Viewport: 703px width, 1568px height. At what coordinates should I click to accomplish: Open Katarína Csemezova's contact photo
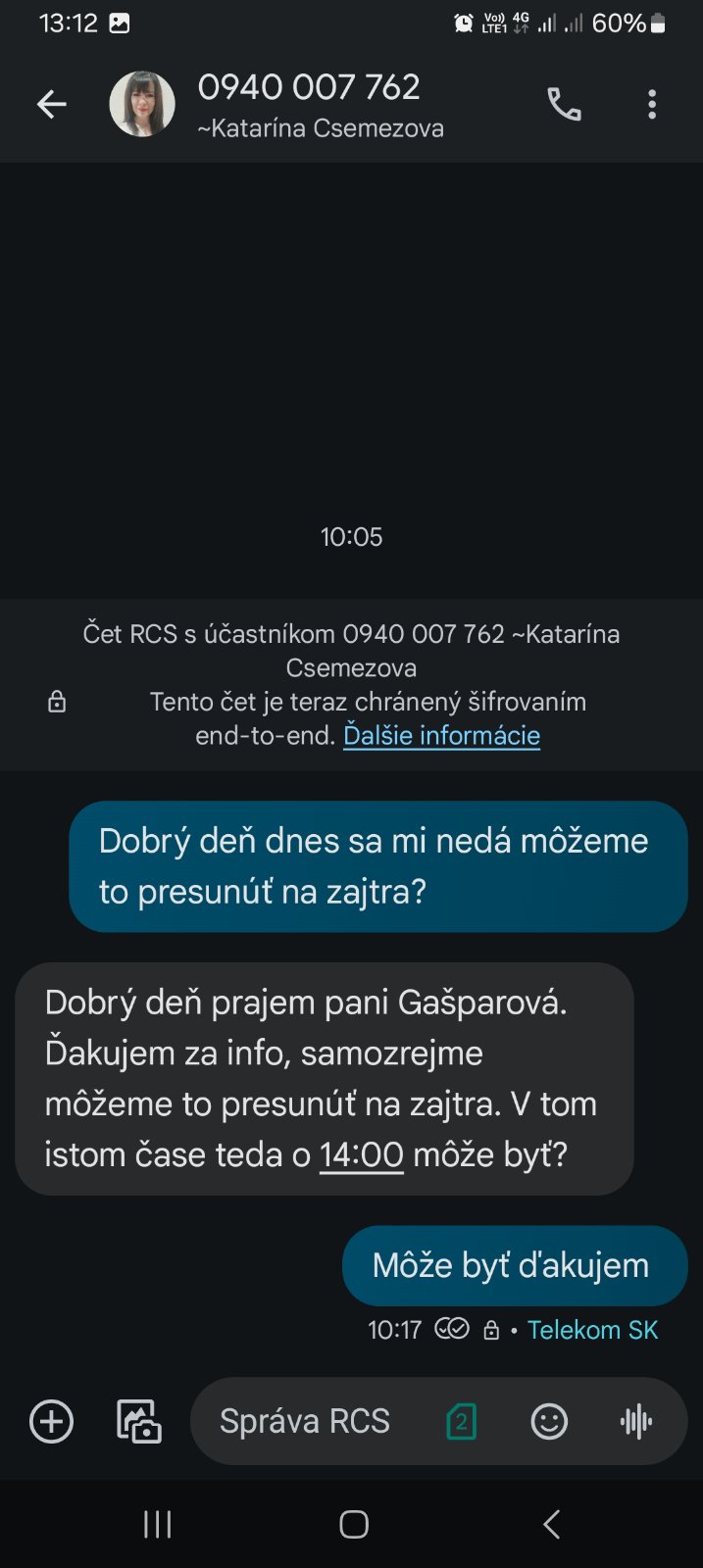pyautogui.click(x=142, y=104)
